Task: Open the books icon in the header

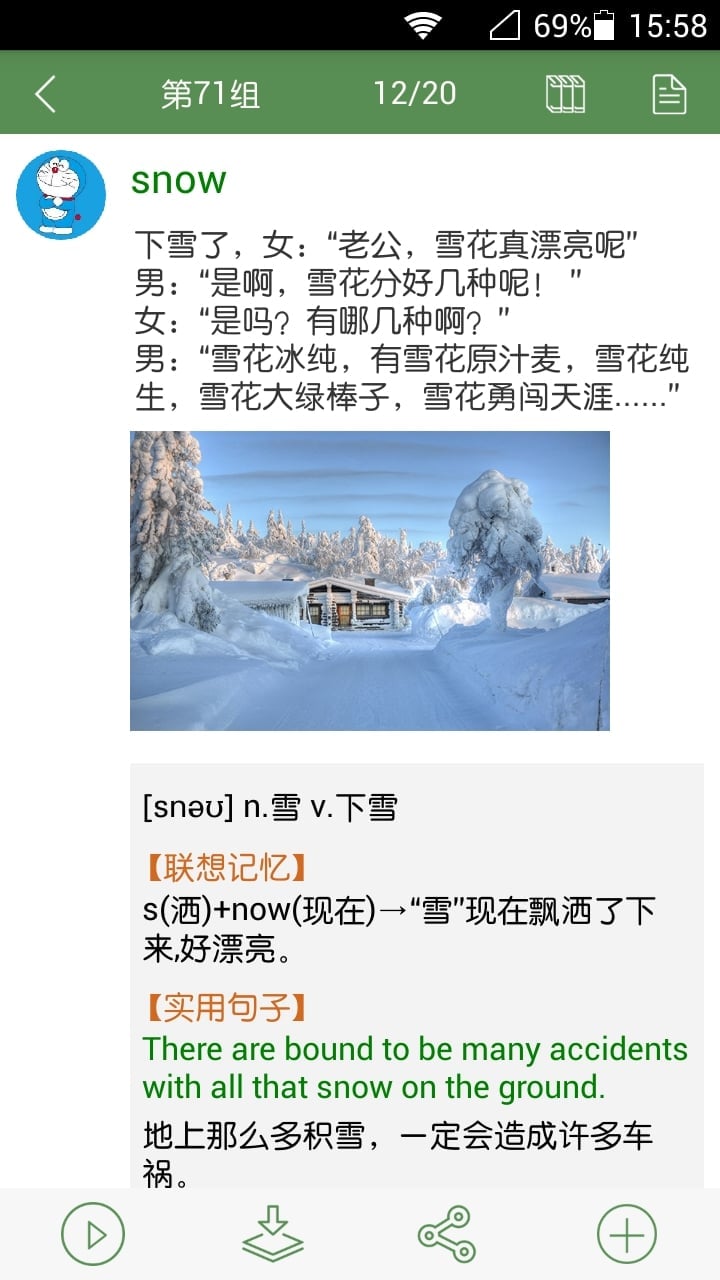Action: tap(566, 94)
